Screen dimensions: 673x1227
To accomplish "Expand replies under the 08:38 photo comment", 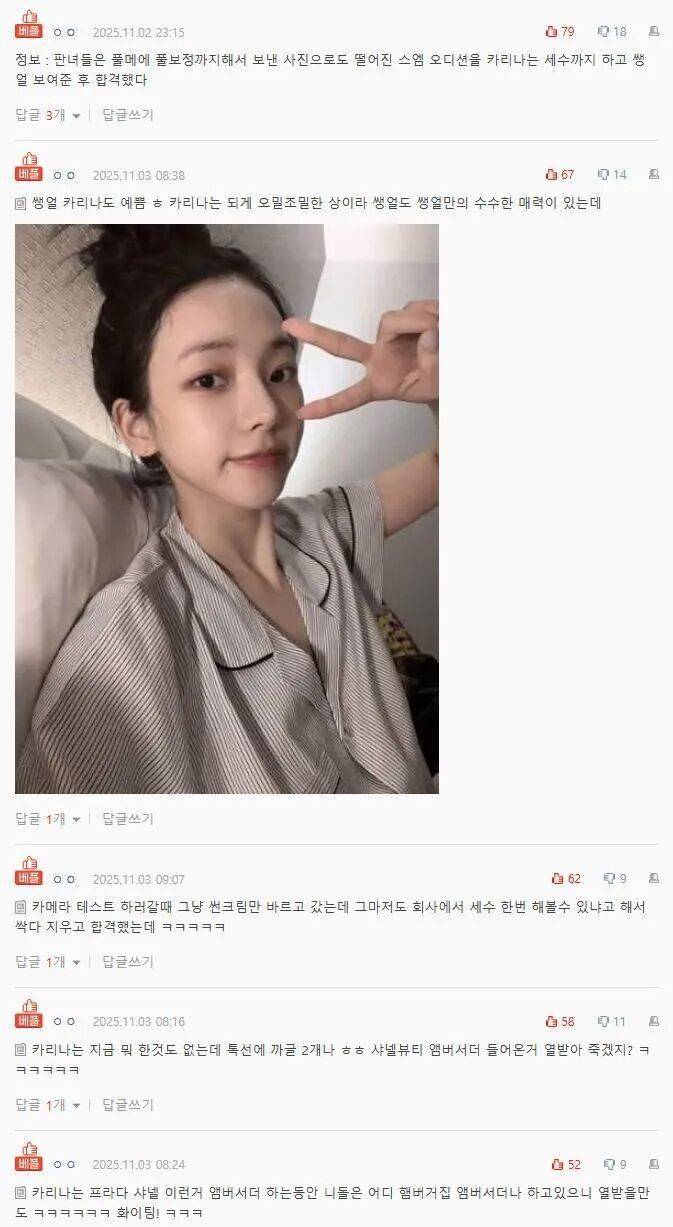I will [48, 818].
